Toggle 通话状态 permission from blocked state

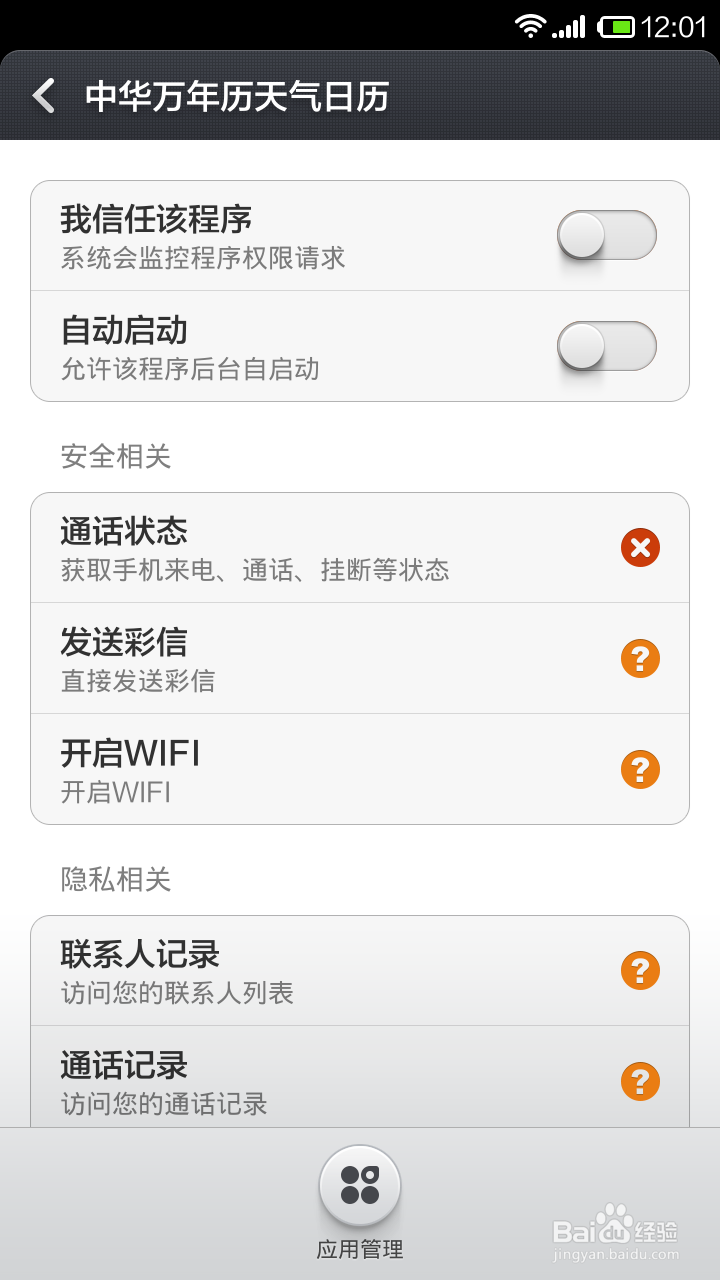click(640, 547)
